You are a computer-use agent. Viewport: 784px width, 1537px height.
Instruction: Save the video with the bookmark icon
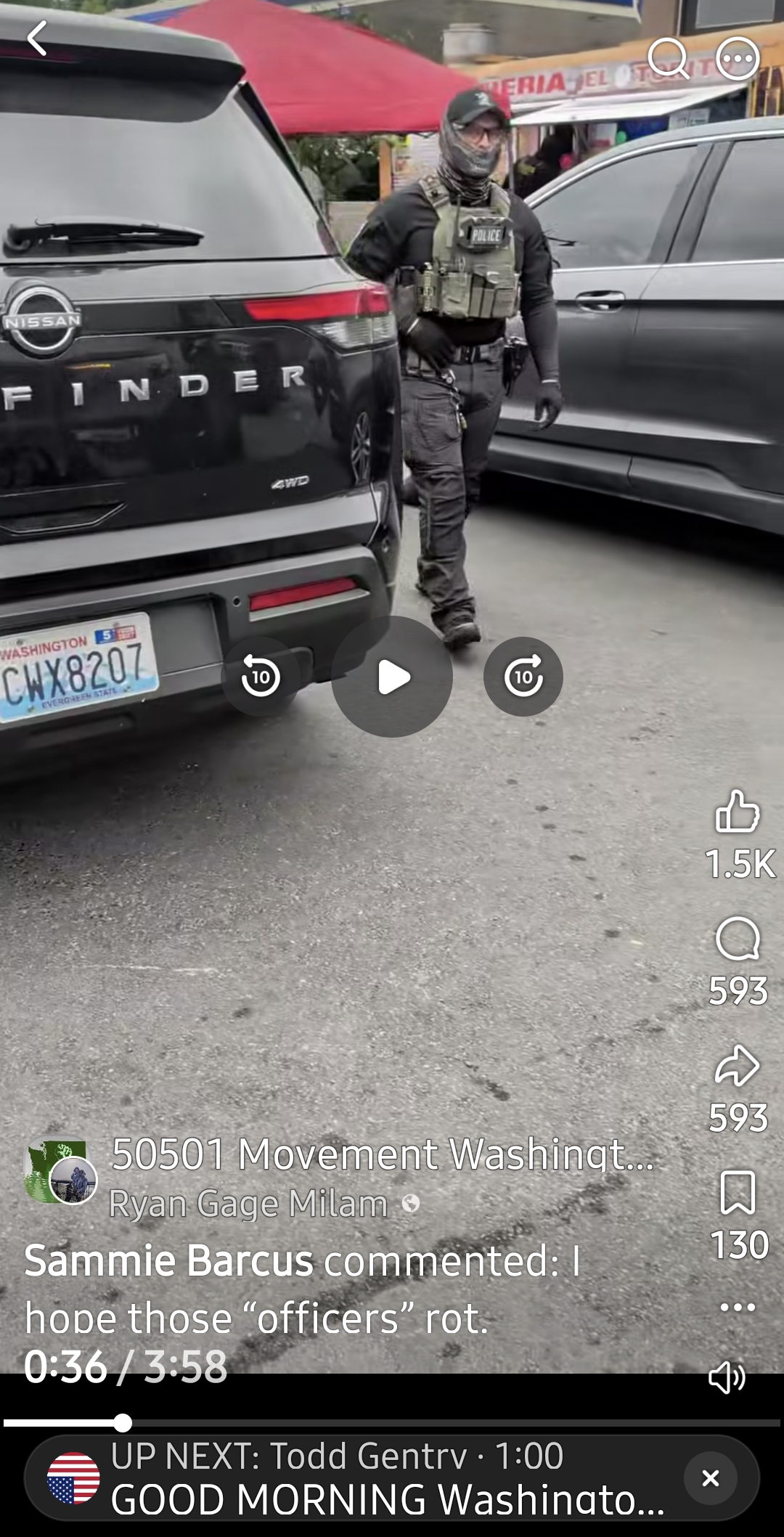point(738,1193)
